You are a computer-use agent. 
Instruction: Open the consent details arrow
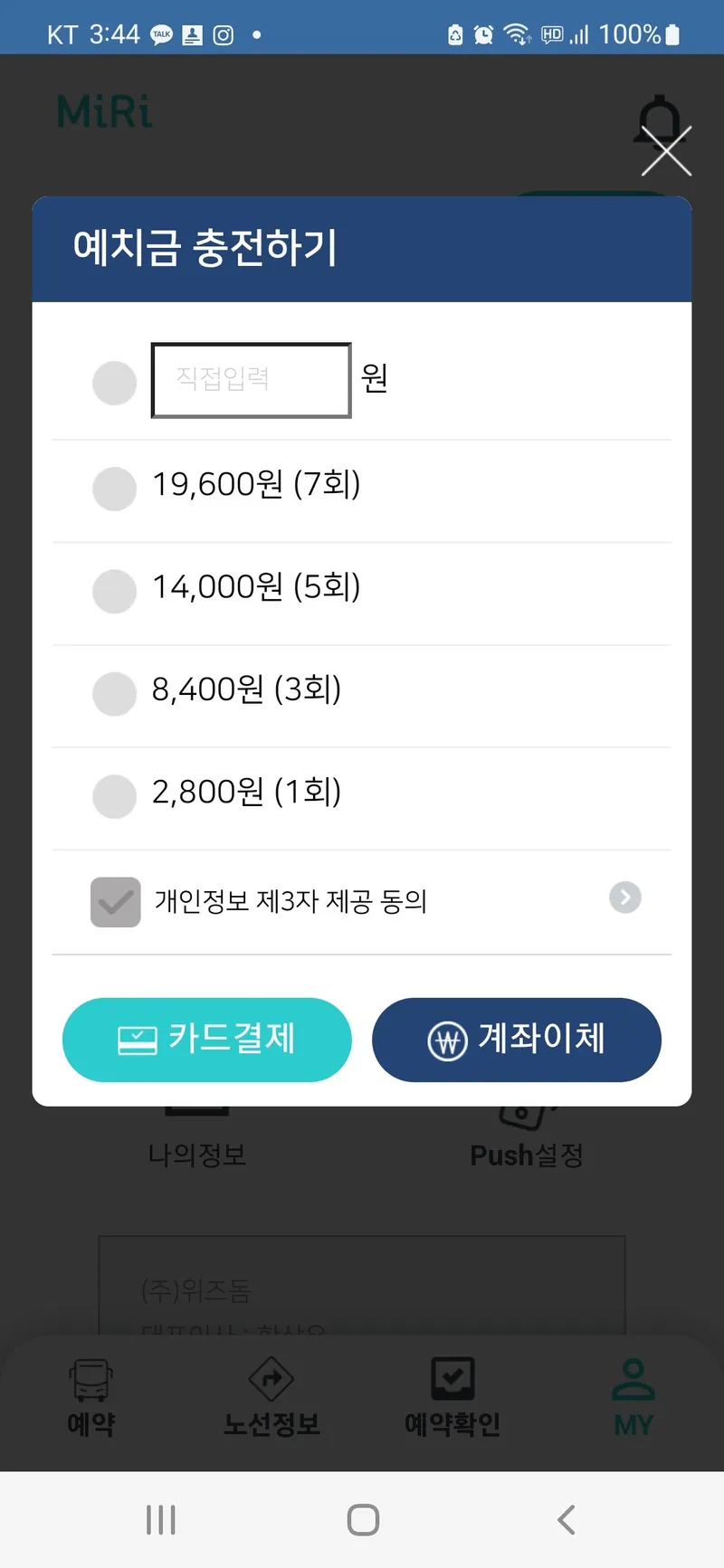625,898
